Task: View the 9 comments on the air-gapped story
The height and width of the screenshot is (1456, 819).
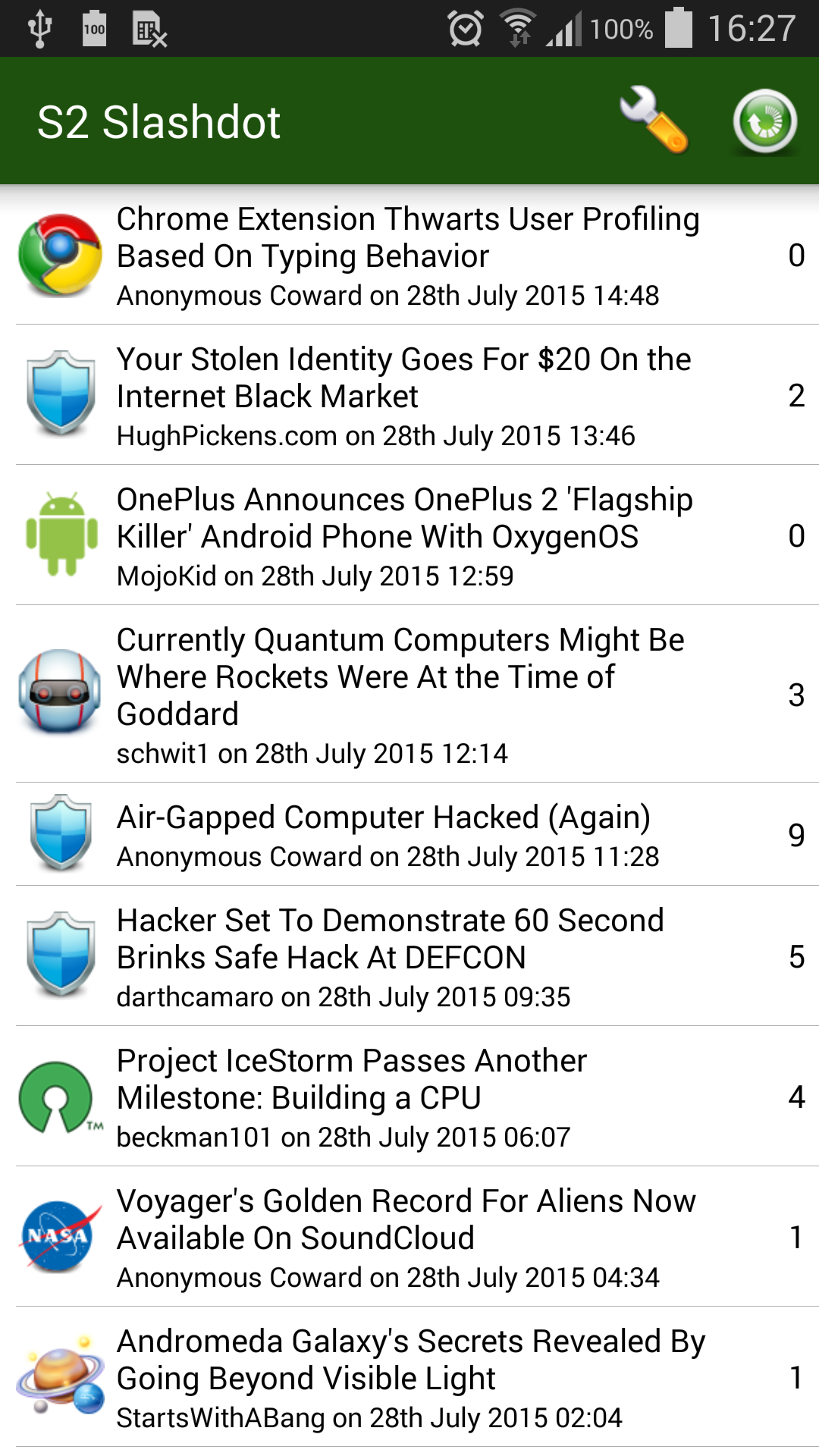Action: click(795, 834)
